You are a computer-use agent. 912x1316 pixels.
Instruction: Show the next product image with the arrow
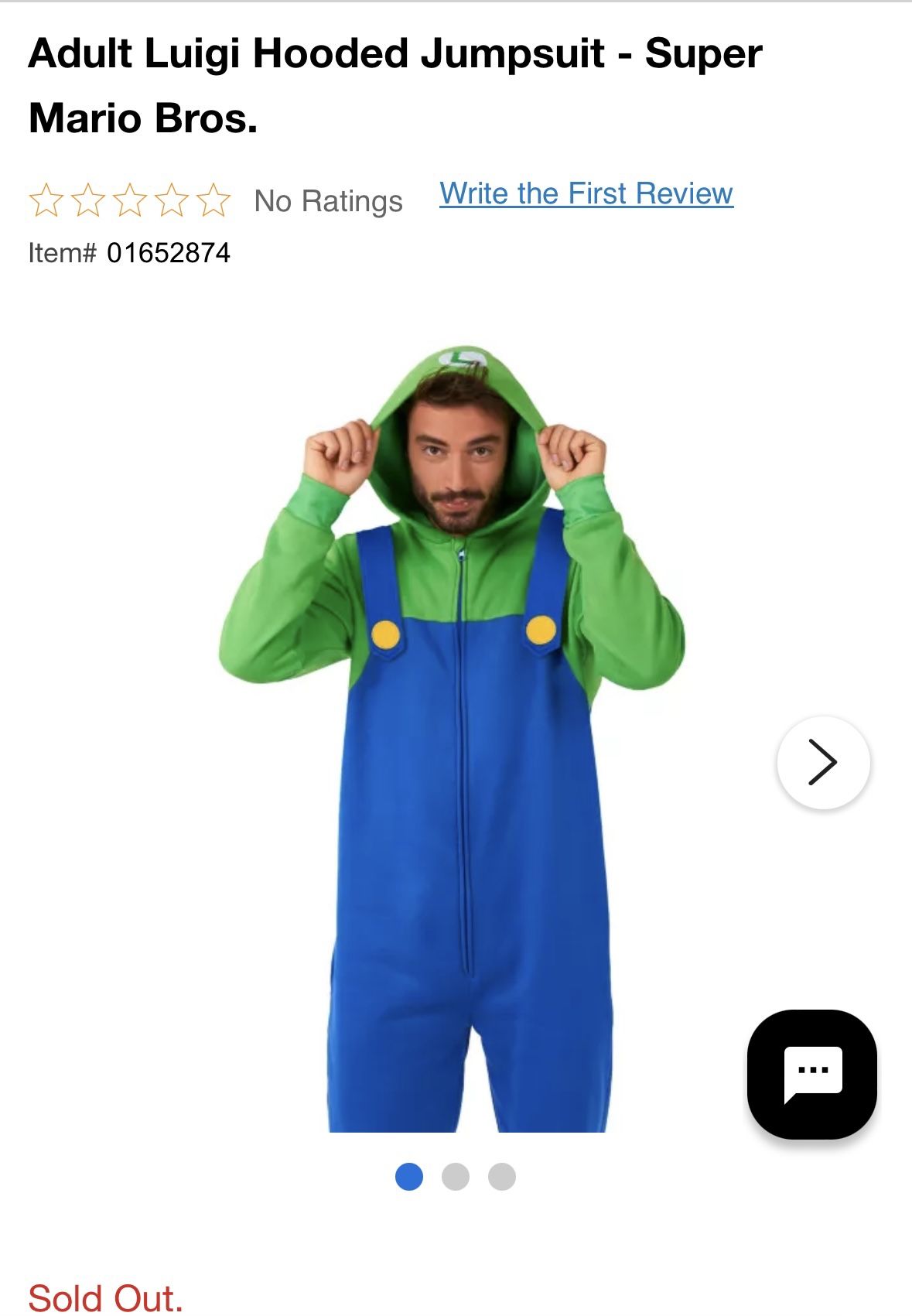[x=823, y=763]
